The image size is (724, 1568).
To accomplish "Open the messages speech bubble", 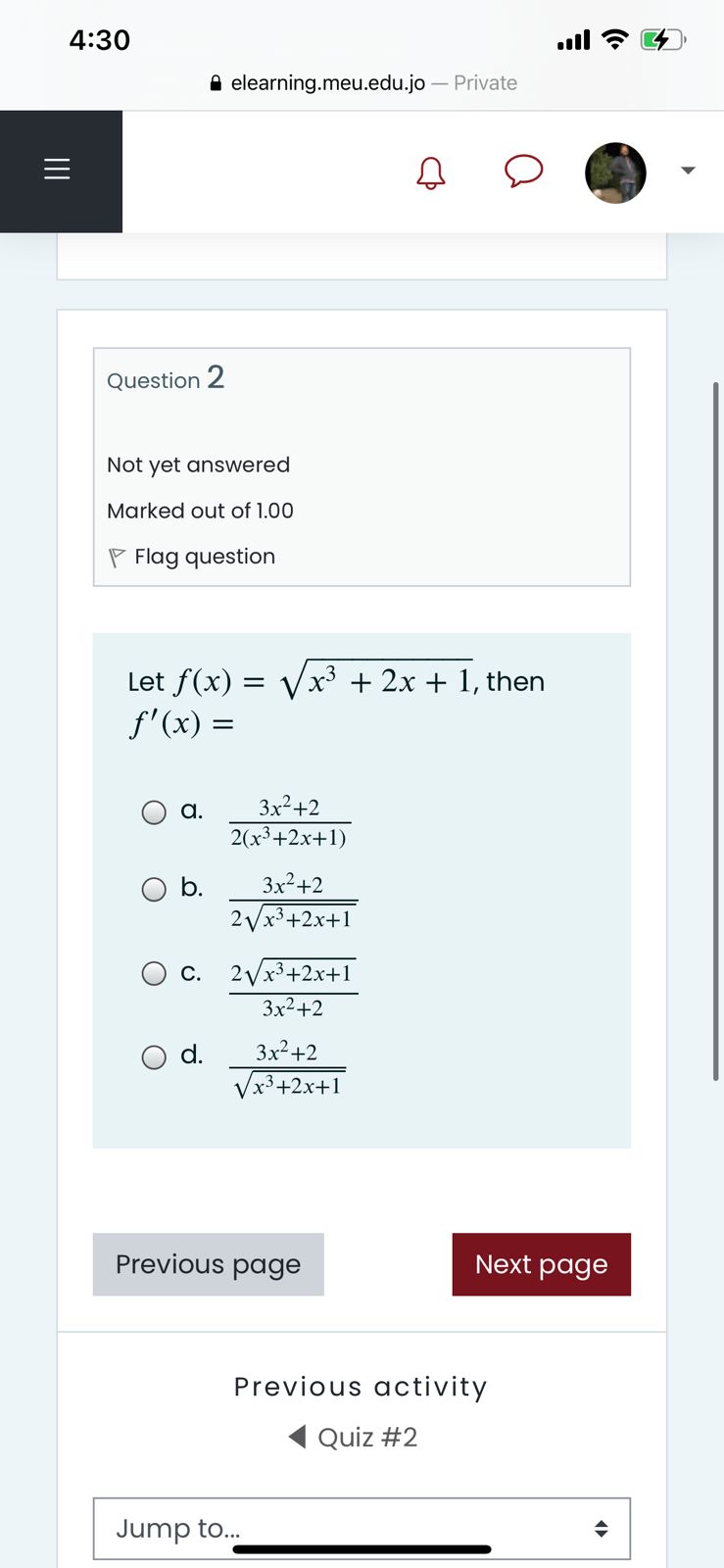I will click(523, 171).
